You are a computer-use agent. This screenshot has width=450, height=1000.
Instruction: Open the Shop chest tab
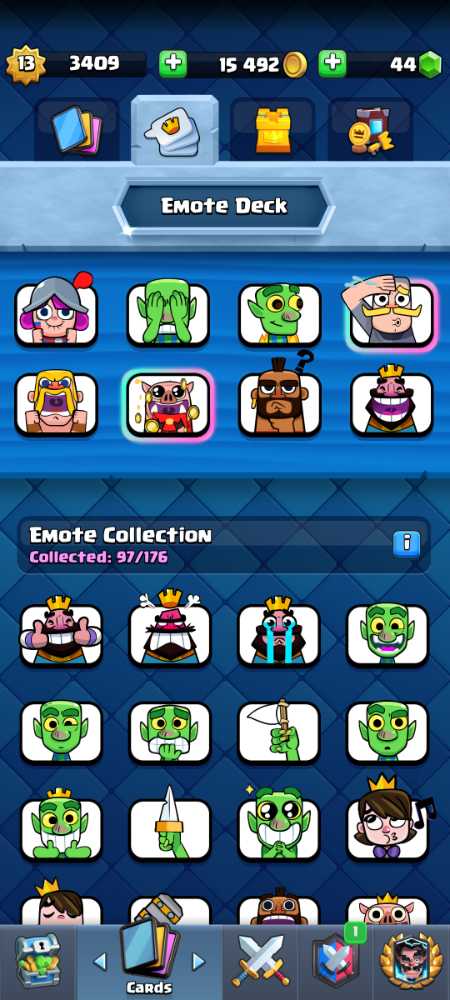[37, 962]
